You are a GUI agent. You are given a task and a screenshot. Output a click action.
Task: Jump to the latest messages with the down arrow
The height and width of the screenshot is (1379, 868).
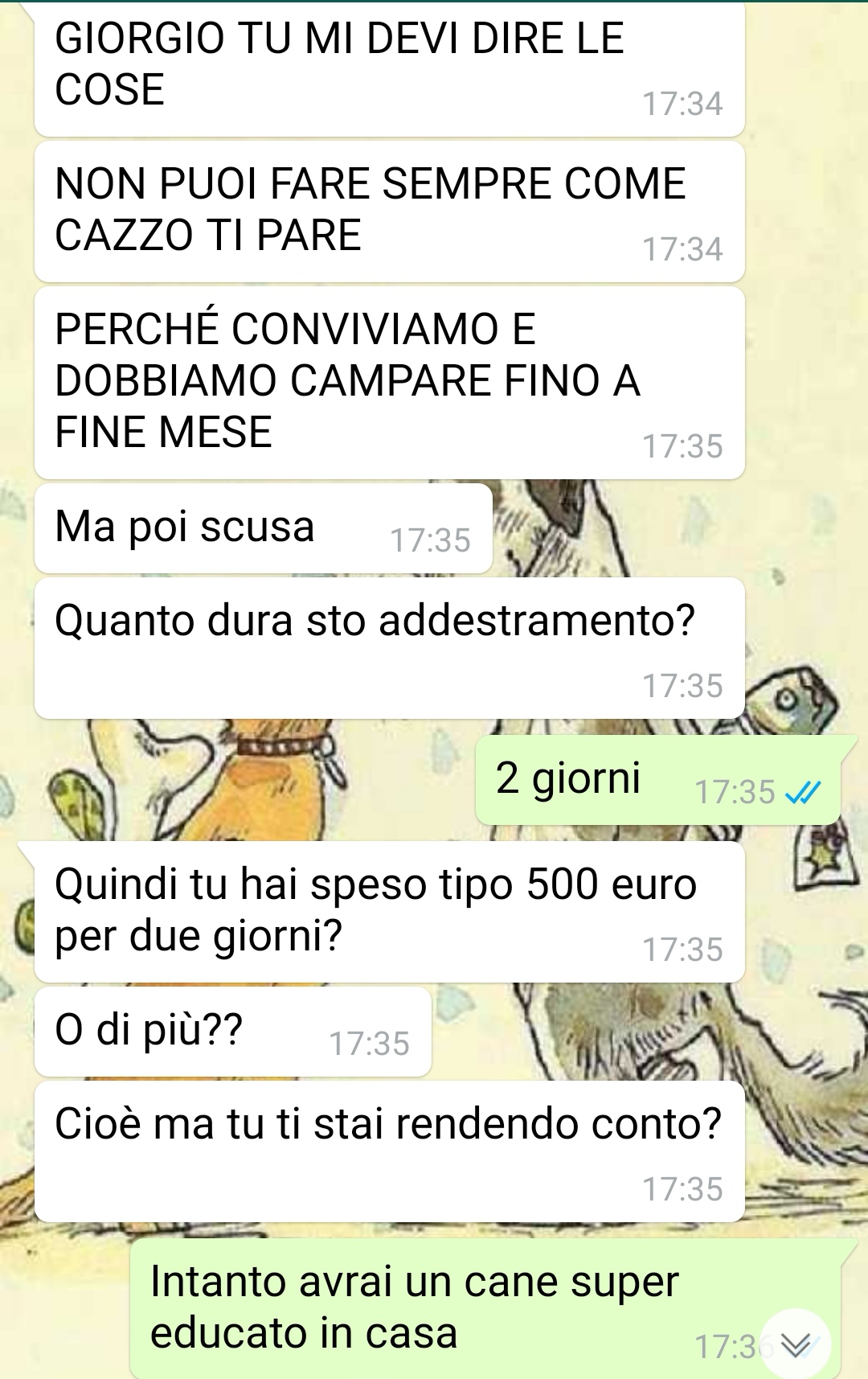tap(795, 1344)
